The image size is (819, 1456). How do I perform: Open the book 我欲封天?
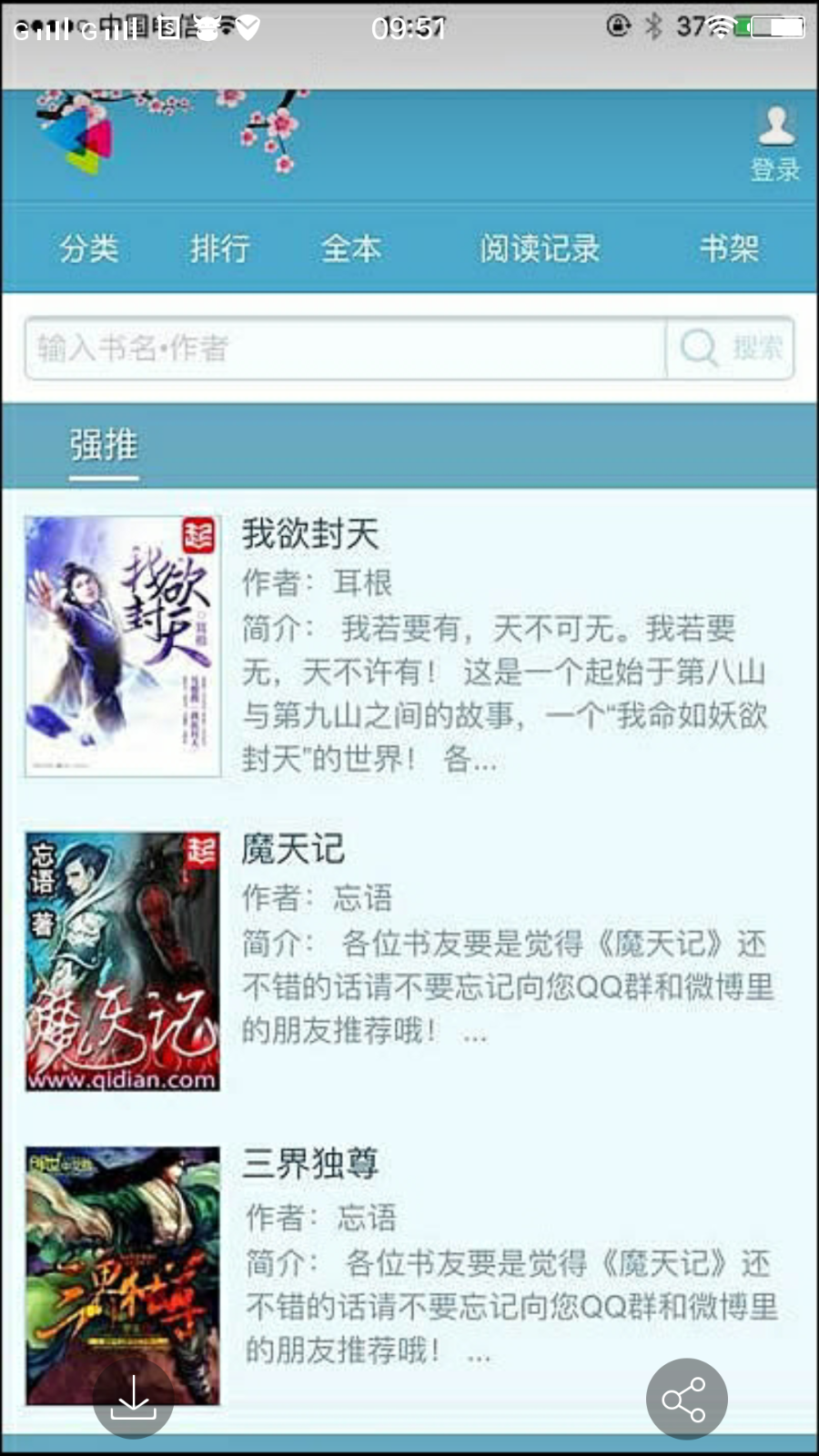pyautogui.click(x=309, y=533)
